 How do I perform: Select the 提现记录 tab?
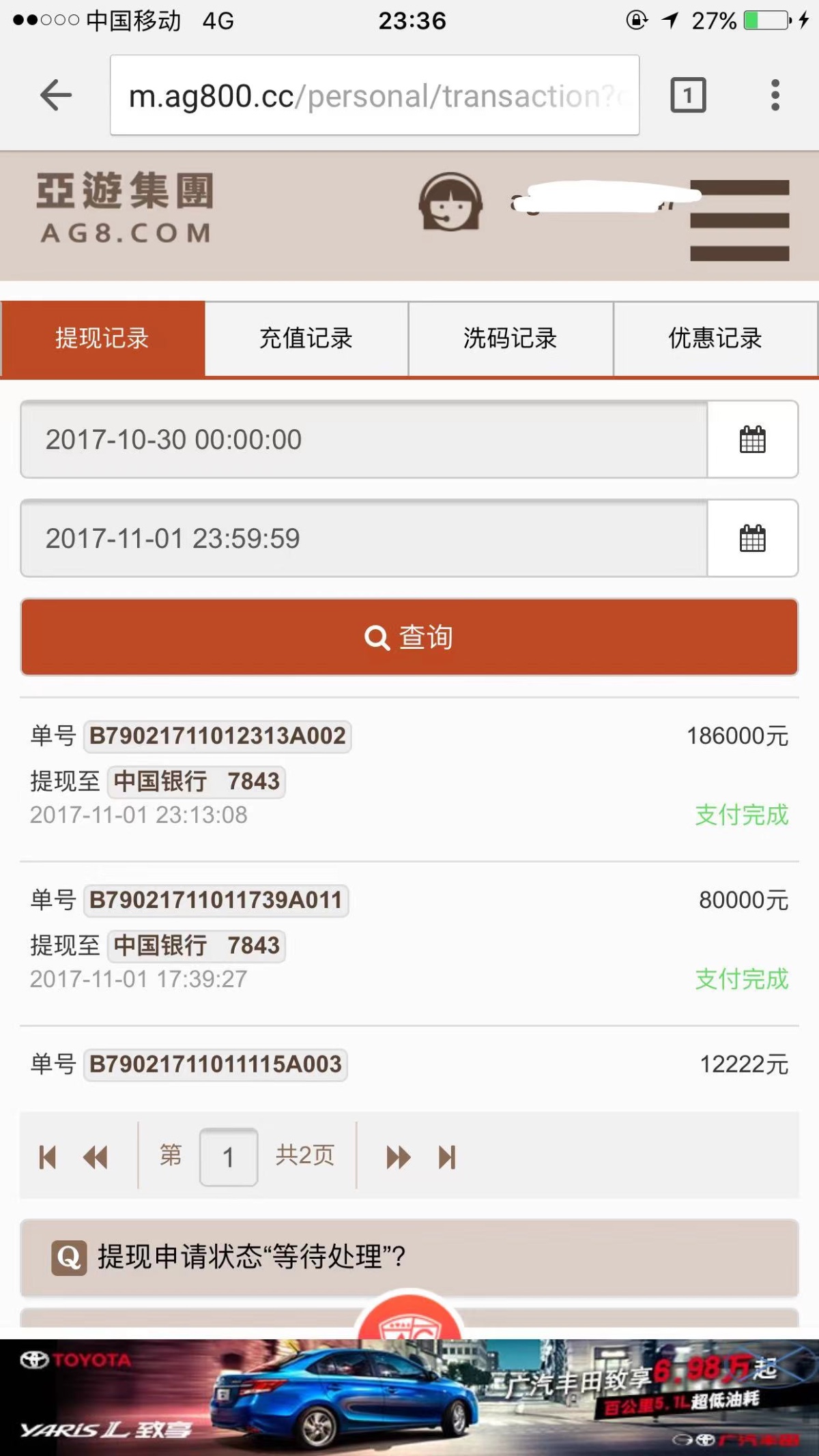pyautogui.click(x=102, y=338)
